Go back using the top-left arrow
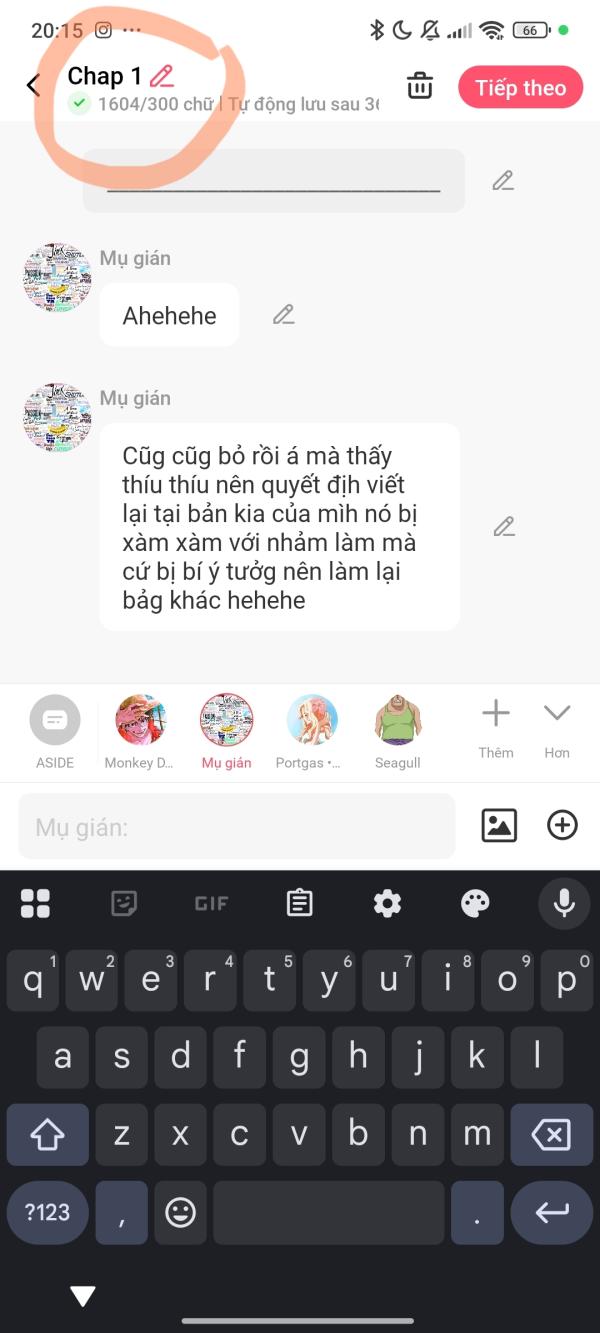The image size is (600, 1333). (x=33, y=86)
